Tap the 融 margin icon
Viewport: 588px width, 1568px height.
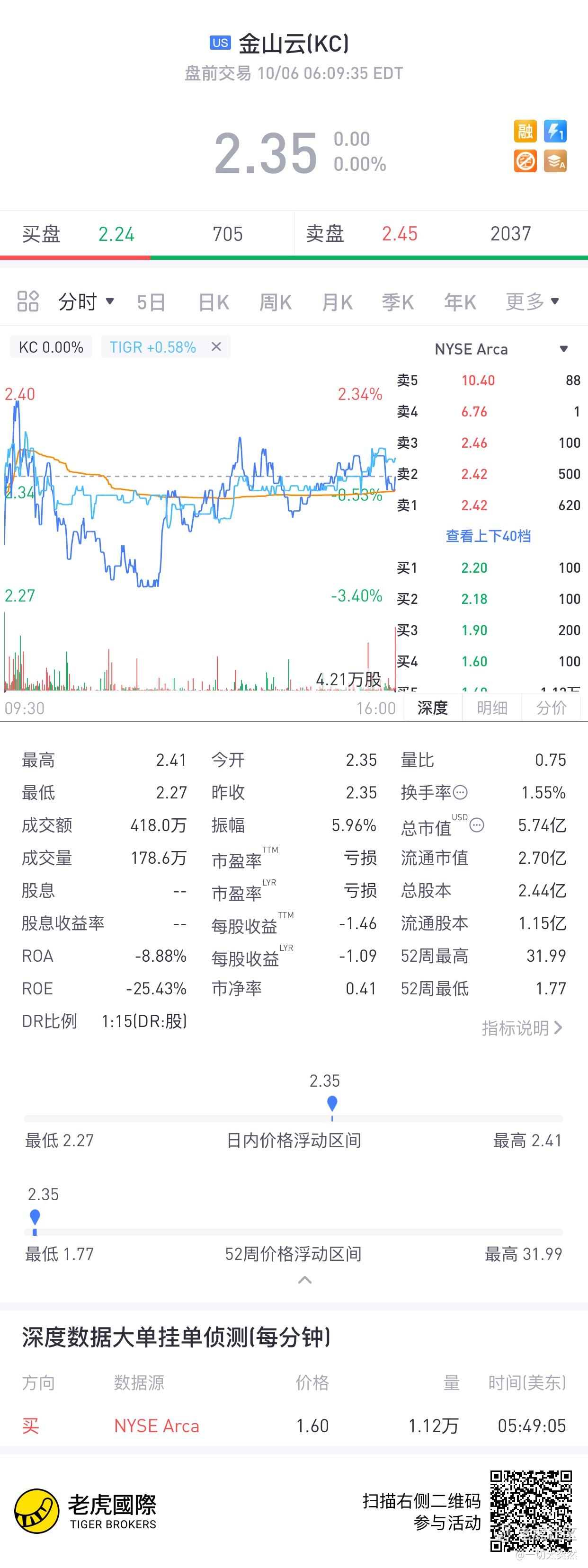(526, 131)
